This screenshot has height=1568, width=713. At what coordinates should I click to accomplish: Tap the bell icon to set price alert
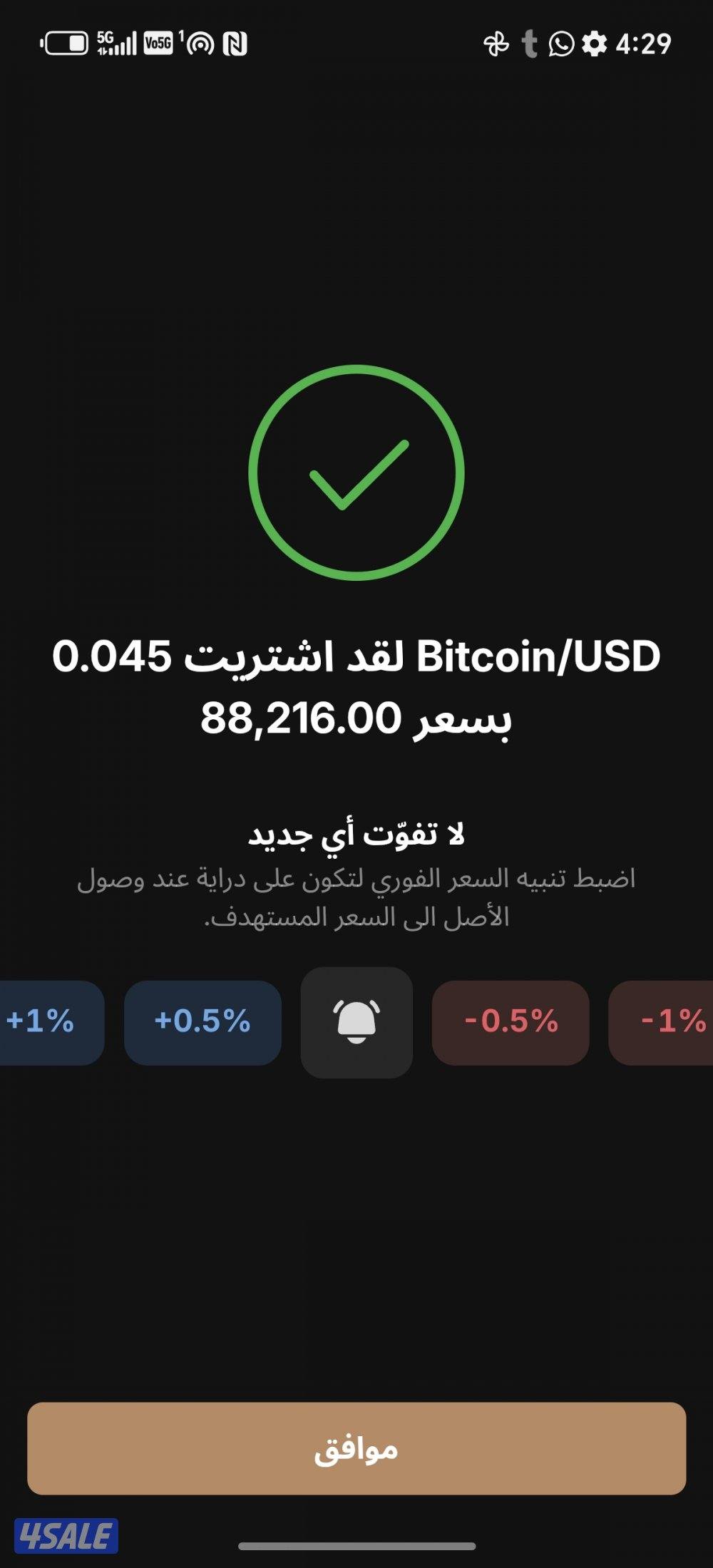point(356,1023)
